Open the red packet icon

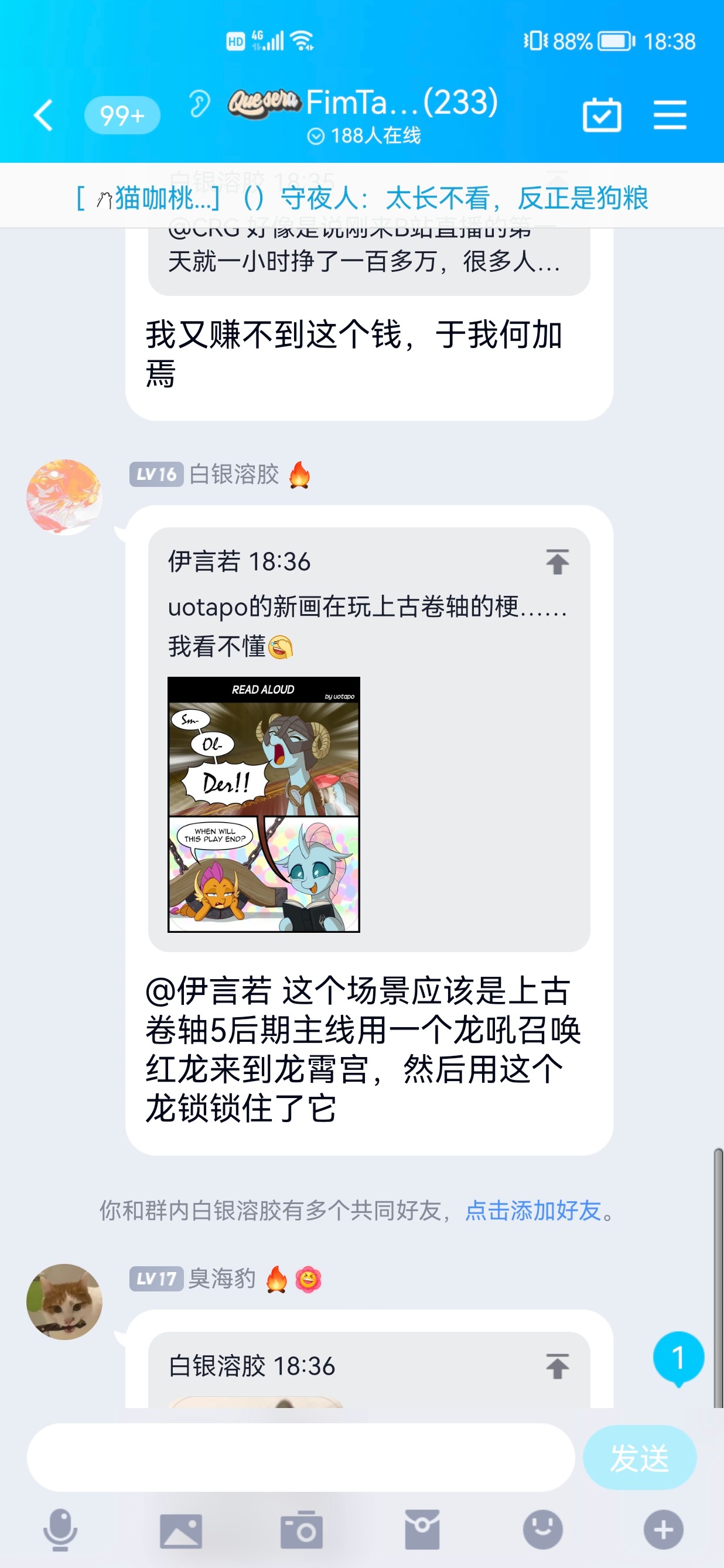(422, 1529)
